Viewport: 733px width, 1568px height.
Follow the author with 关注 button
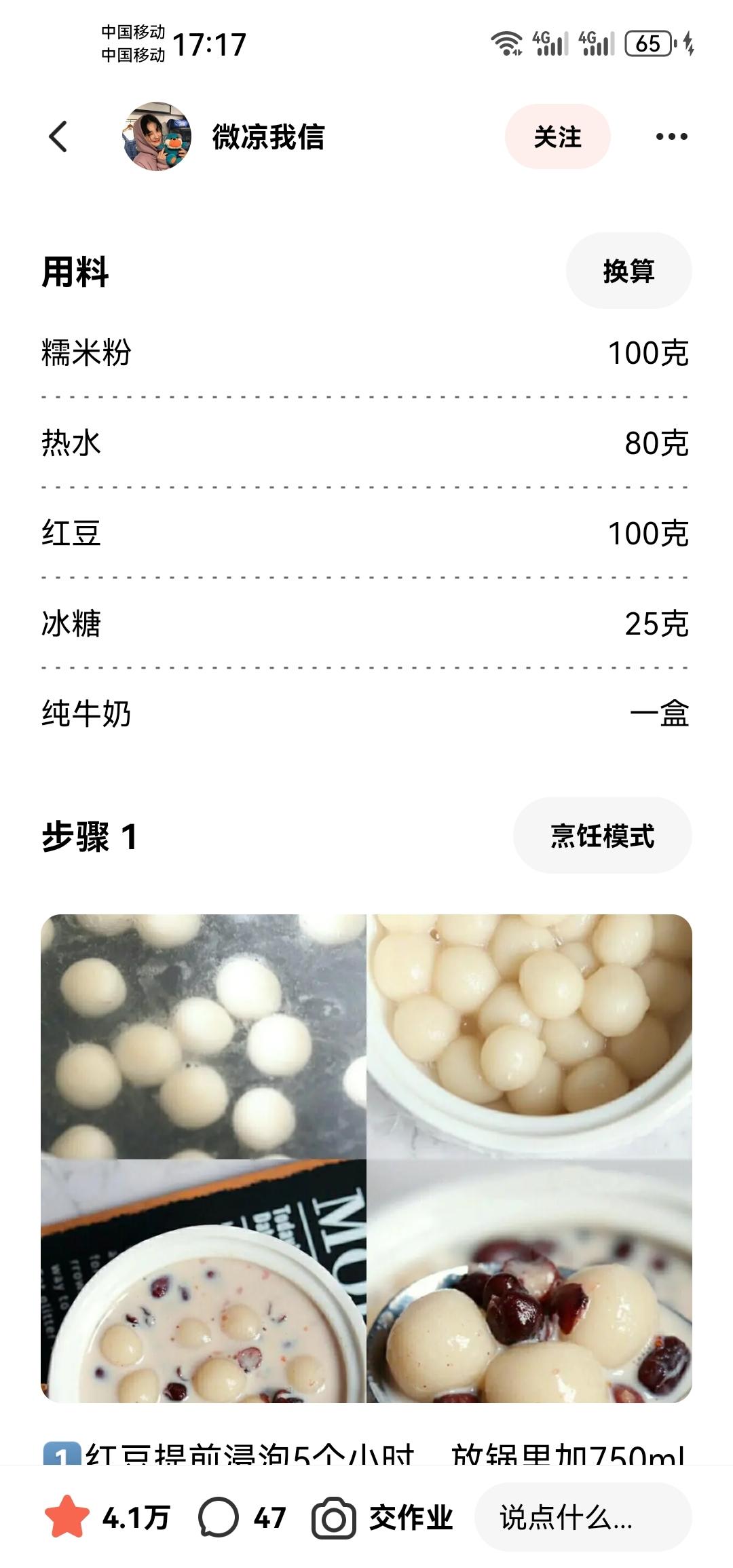(557, 136)
